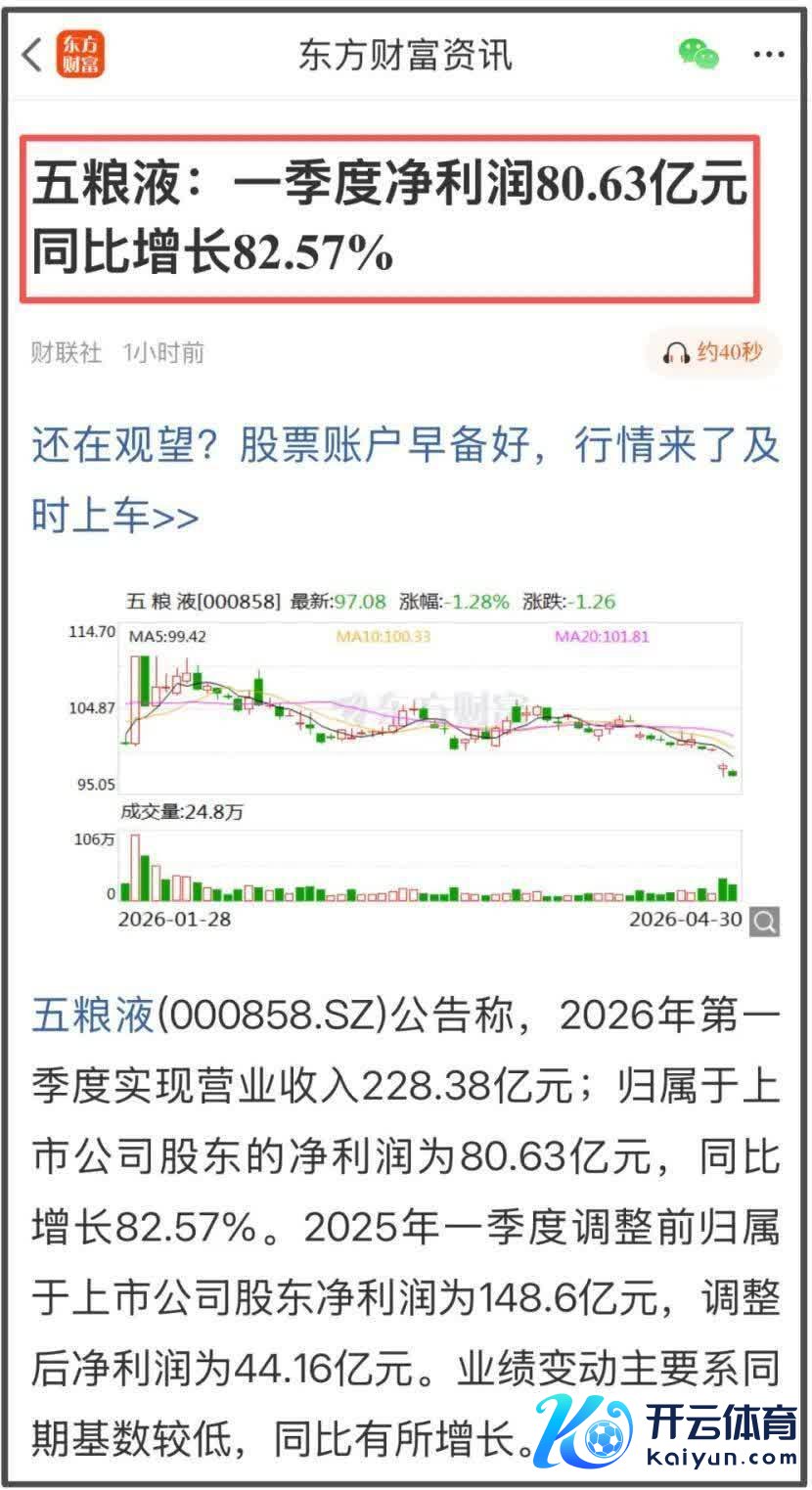Screen dimensions: 812x1490
Task: Open the 还在观望 stock account promo link
Action: tap(405, 480)
